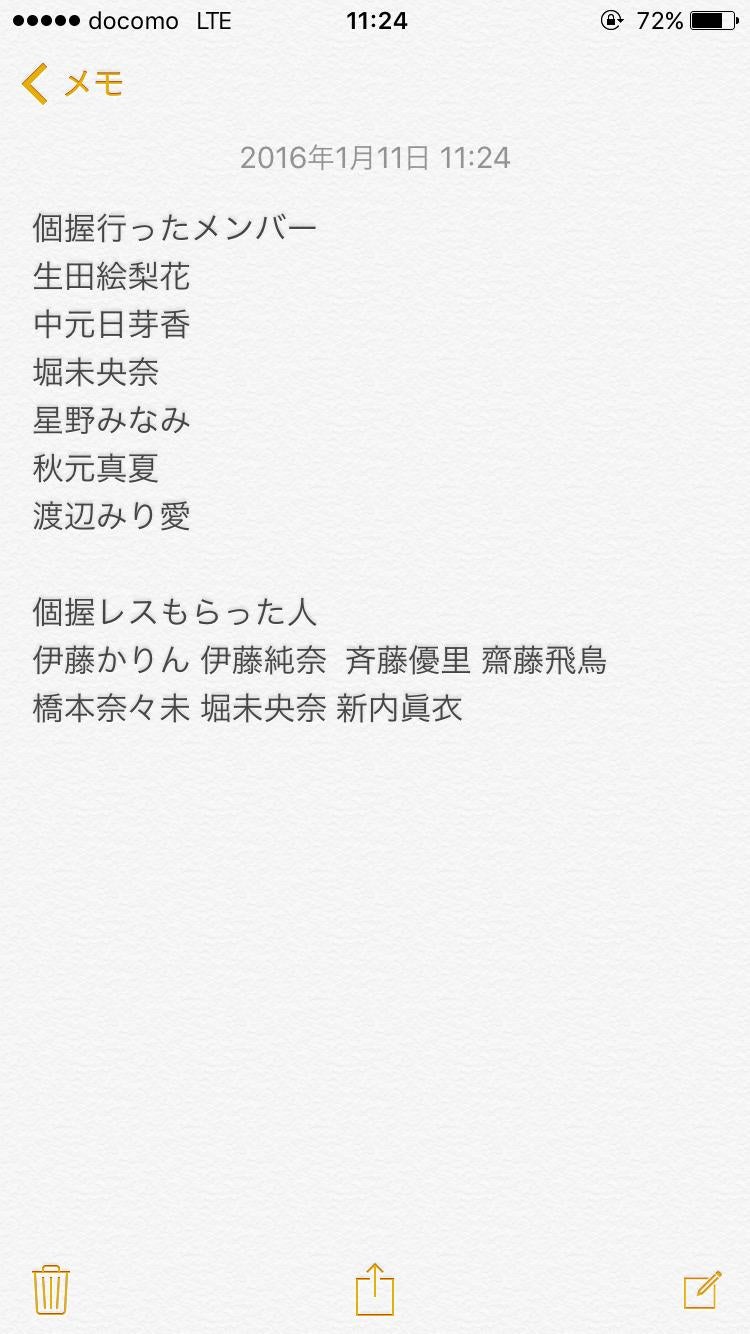This screenshot has width=750, height=1334.
Task: Tap the battery indicator icon
Action: coord(714,19)
